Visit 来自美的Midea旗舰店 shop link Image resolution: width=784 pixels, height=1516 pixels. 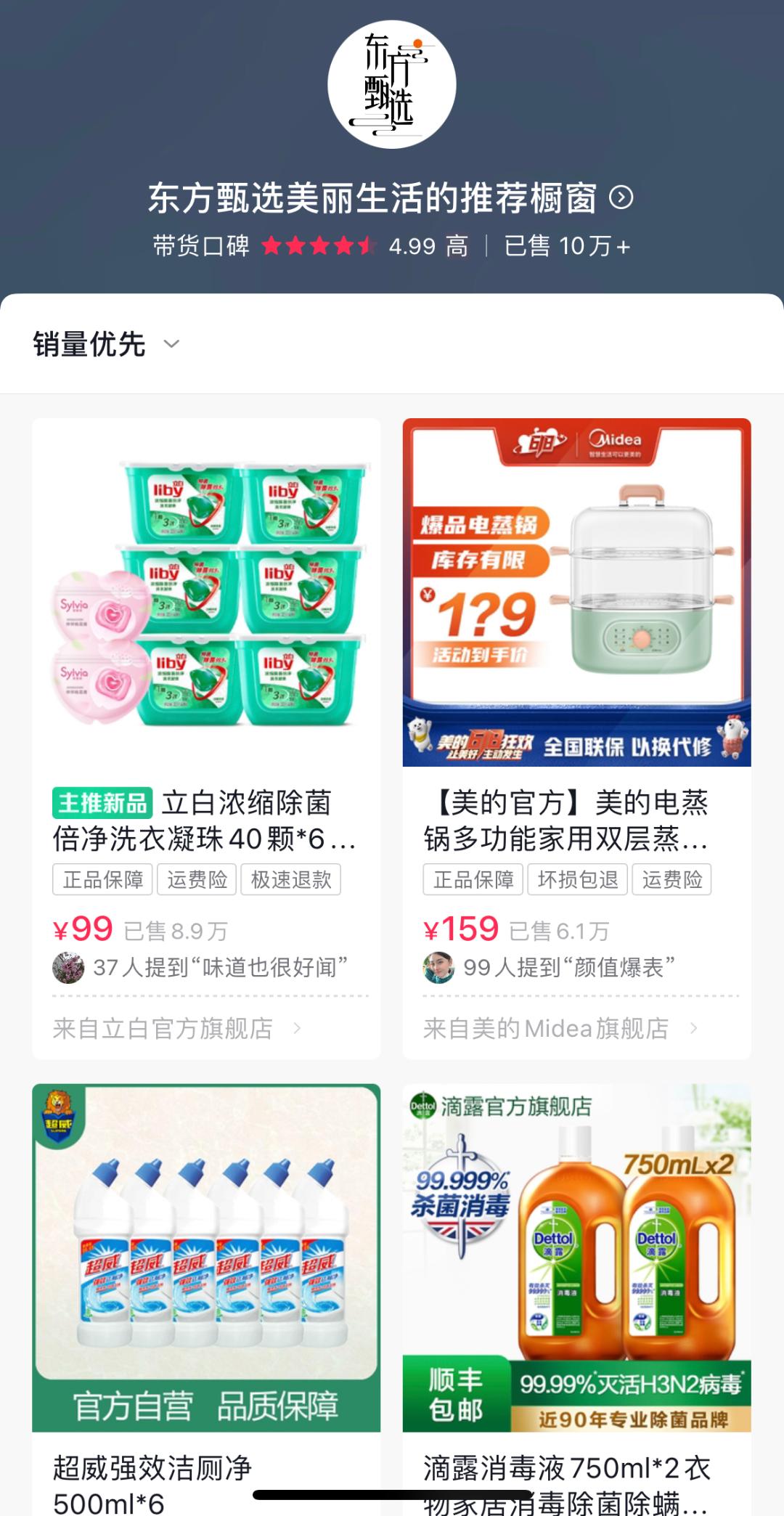560,1028
